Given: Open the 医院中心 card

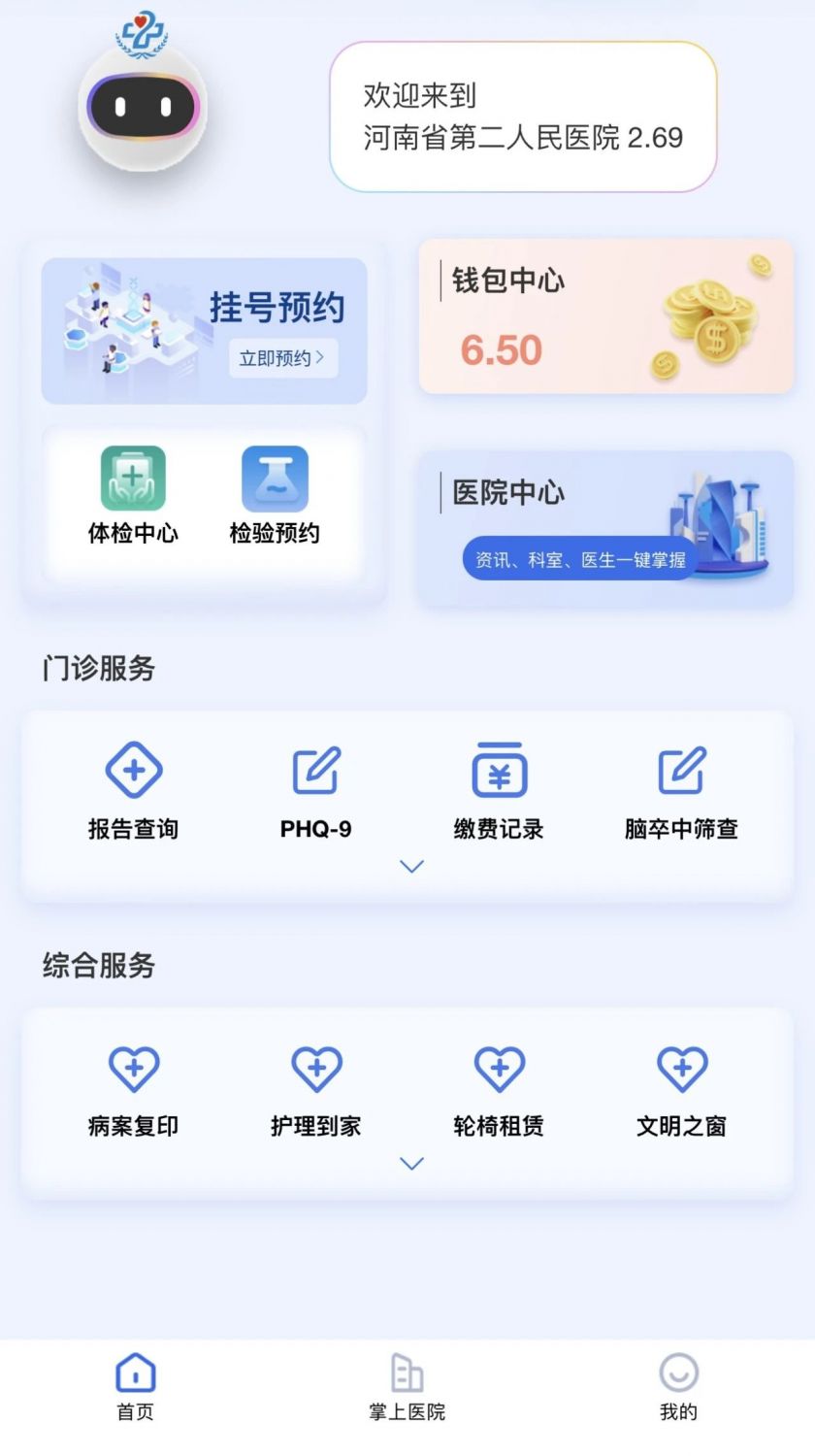Looking at the screenshot, I should pos(606,529).
